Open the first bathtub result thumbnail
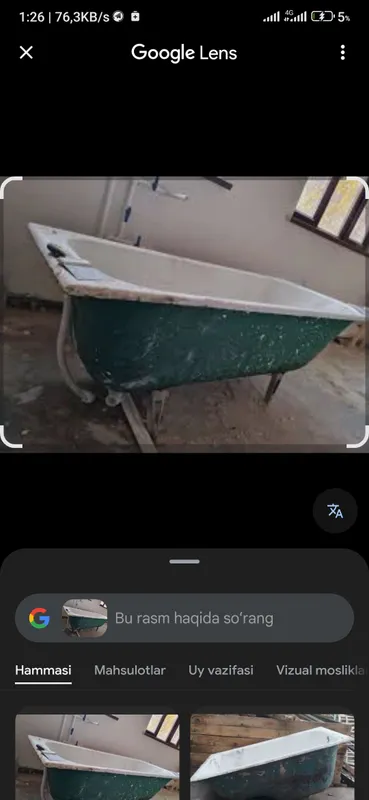 [97, 757]
